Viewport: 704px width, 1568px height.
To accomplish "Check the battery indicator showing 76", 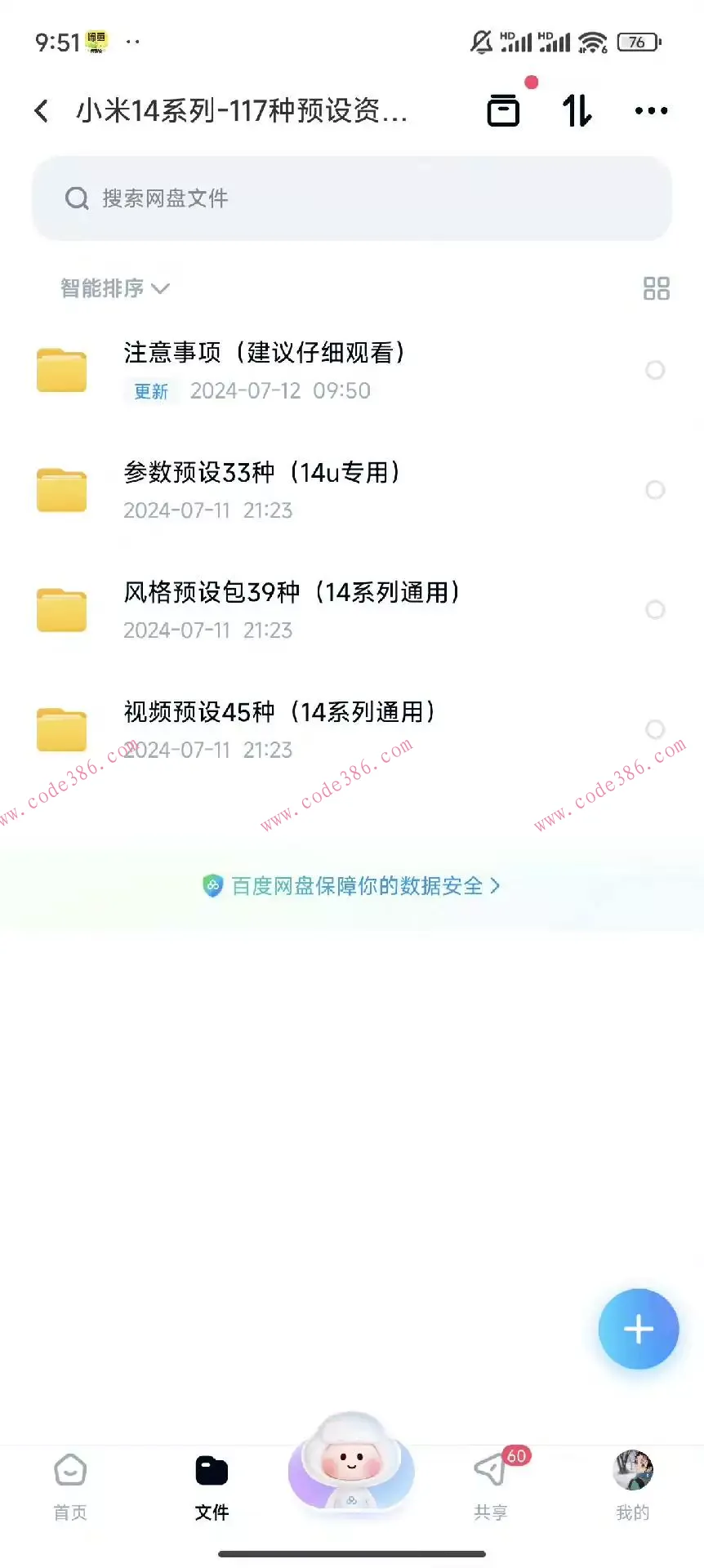I will pos(635,42).
